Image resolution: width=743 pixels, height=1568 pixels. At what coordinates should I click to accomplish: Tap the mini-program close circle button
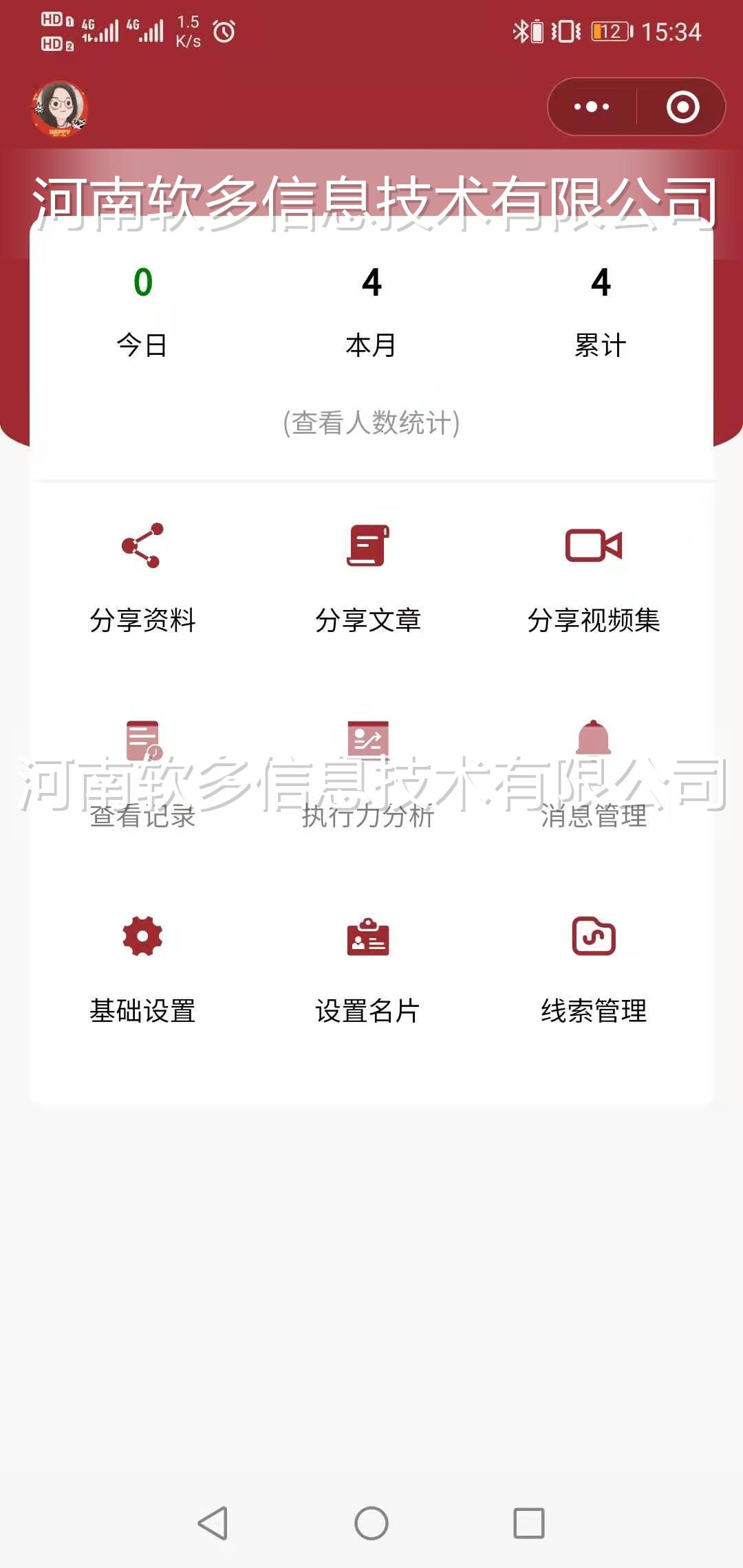(682, 105)
